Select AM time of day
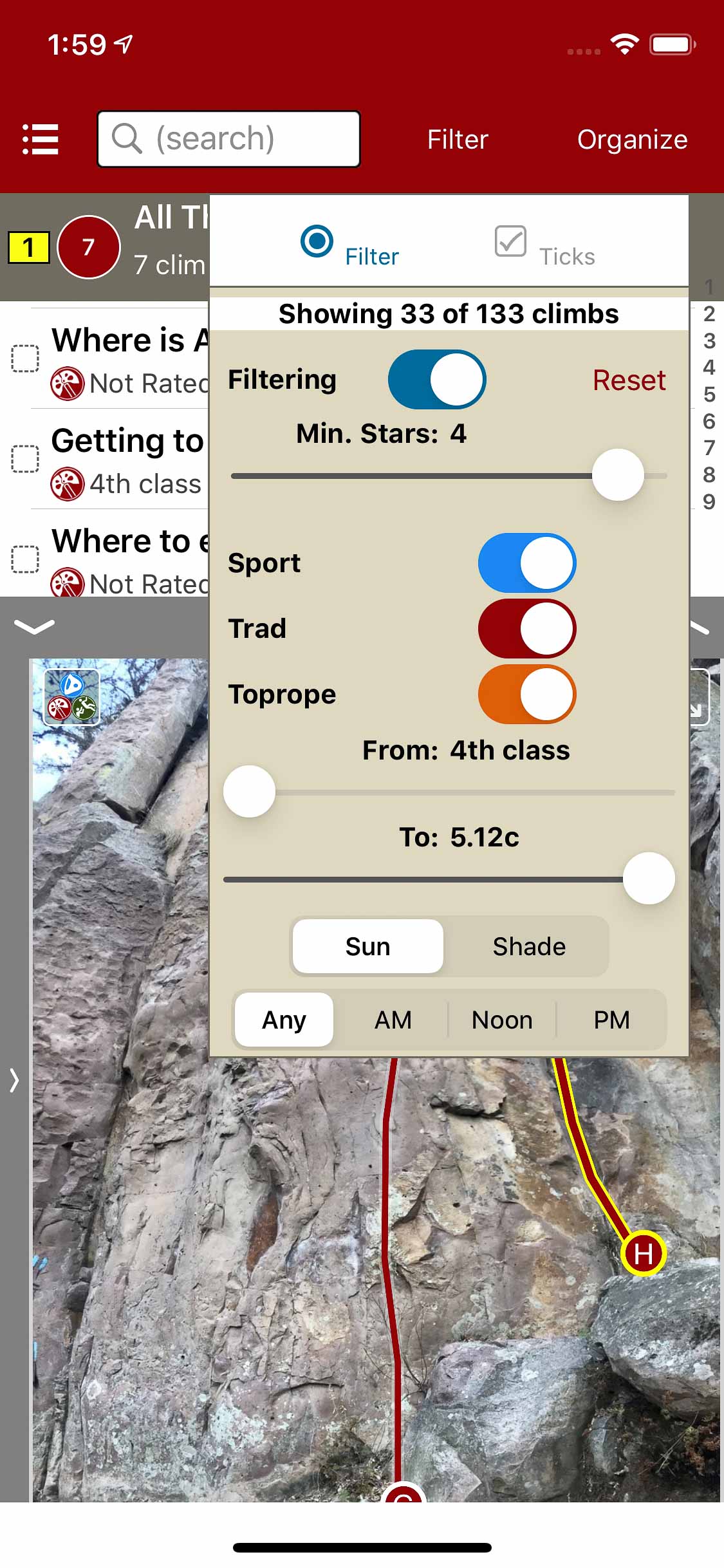The width and height of the screenshot is (724, 1568). tap(393, 1020)
